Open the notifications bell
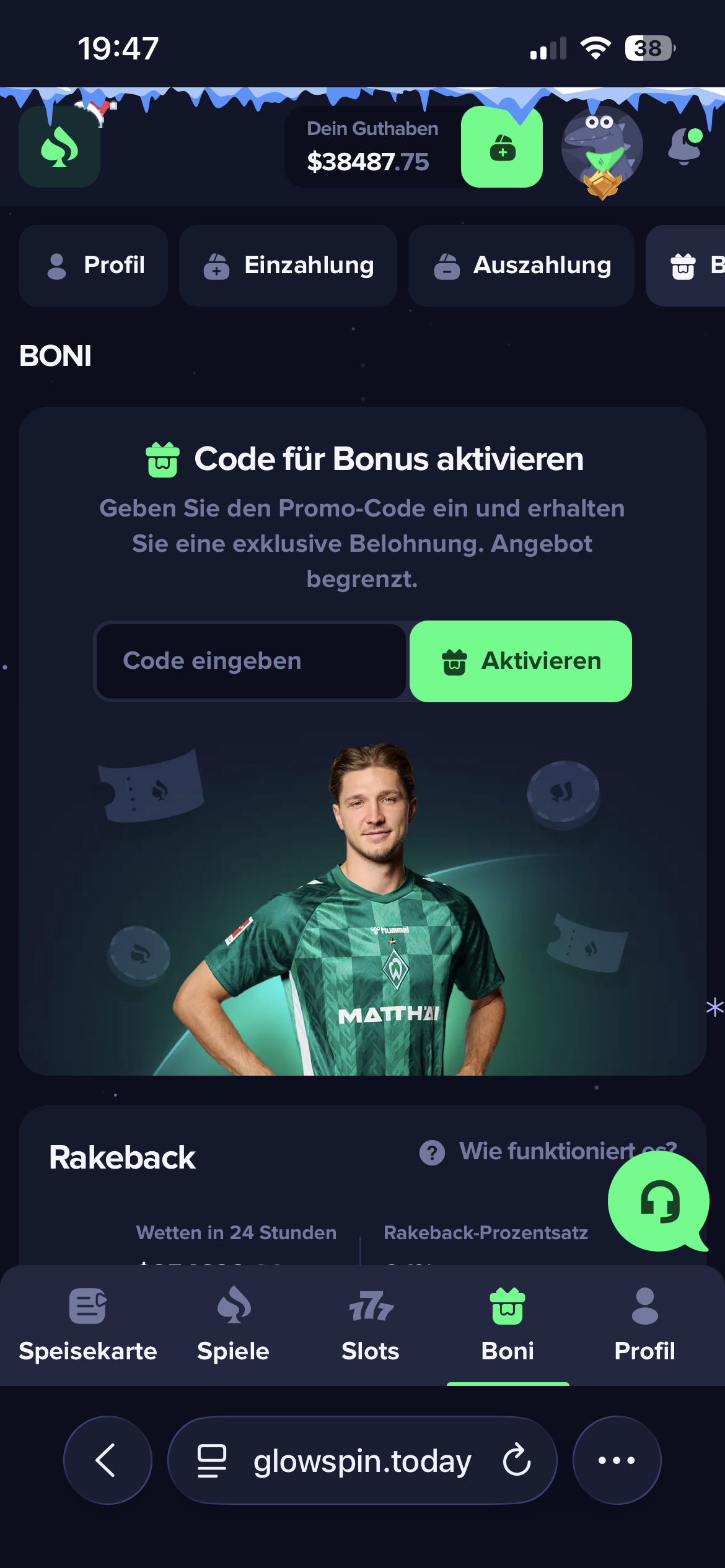This screenshot has width=725, height=1568. [x=685, y=147]
